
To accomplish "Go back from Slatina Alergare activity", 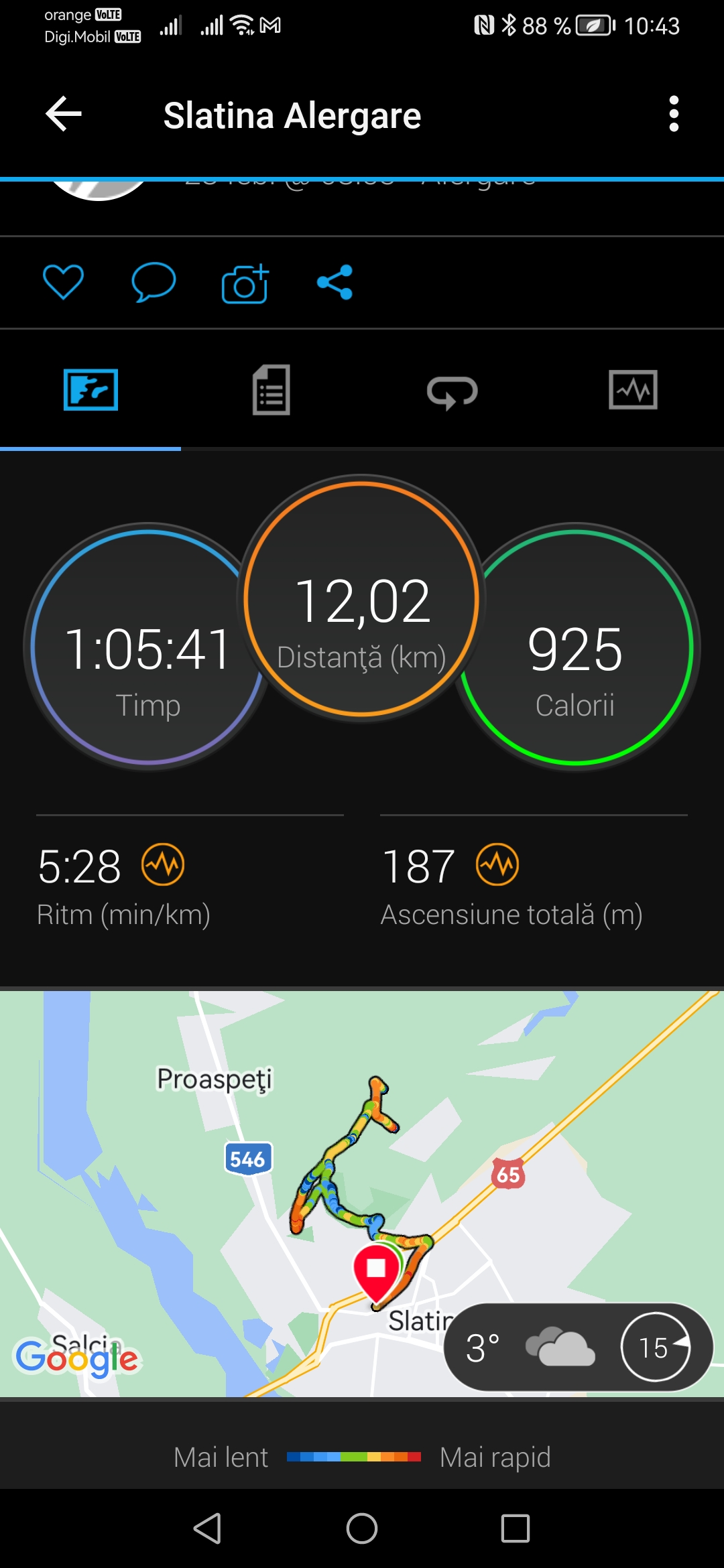I will point(64,114).
